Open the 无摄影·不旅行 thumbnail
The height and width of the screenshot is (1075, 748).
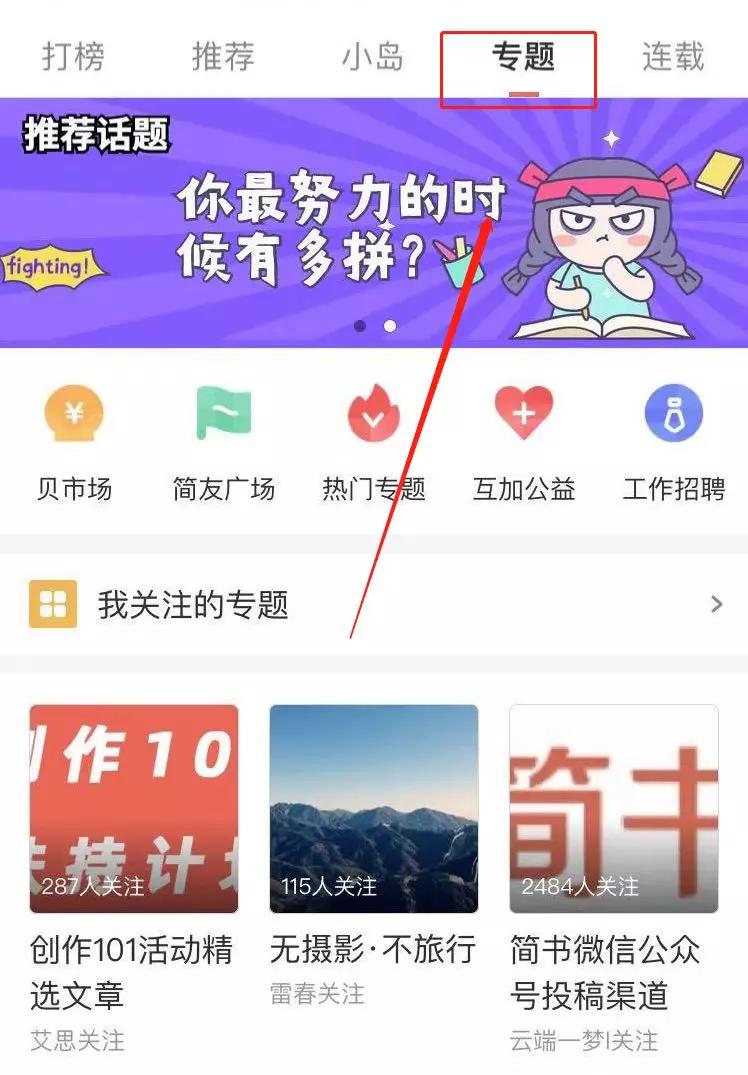[373, 810]
